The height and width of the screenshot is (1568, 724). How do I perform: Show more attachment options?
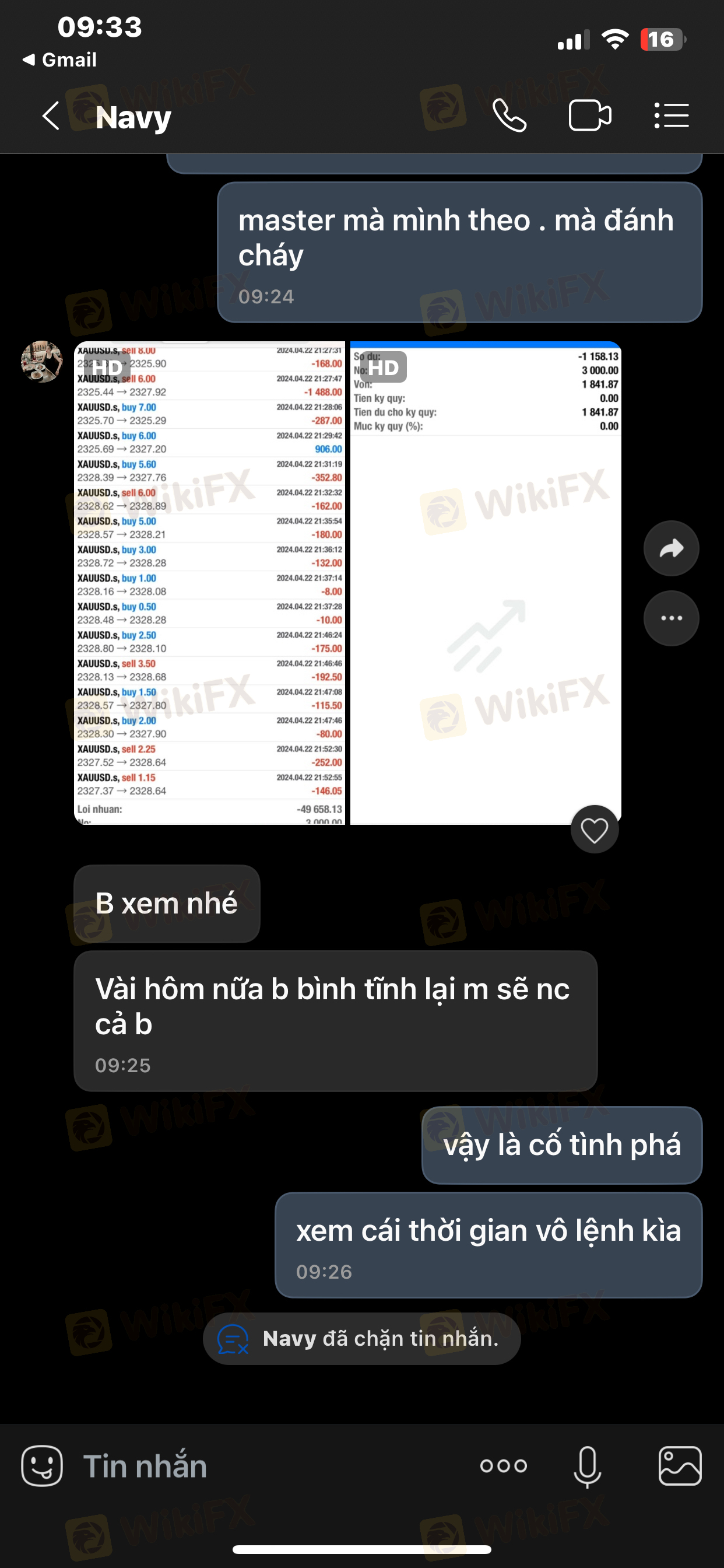pyautogui.click(x=503, y=1466)
